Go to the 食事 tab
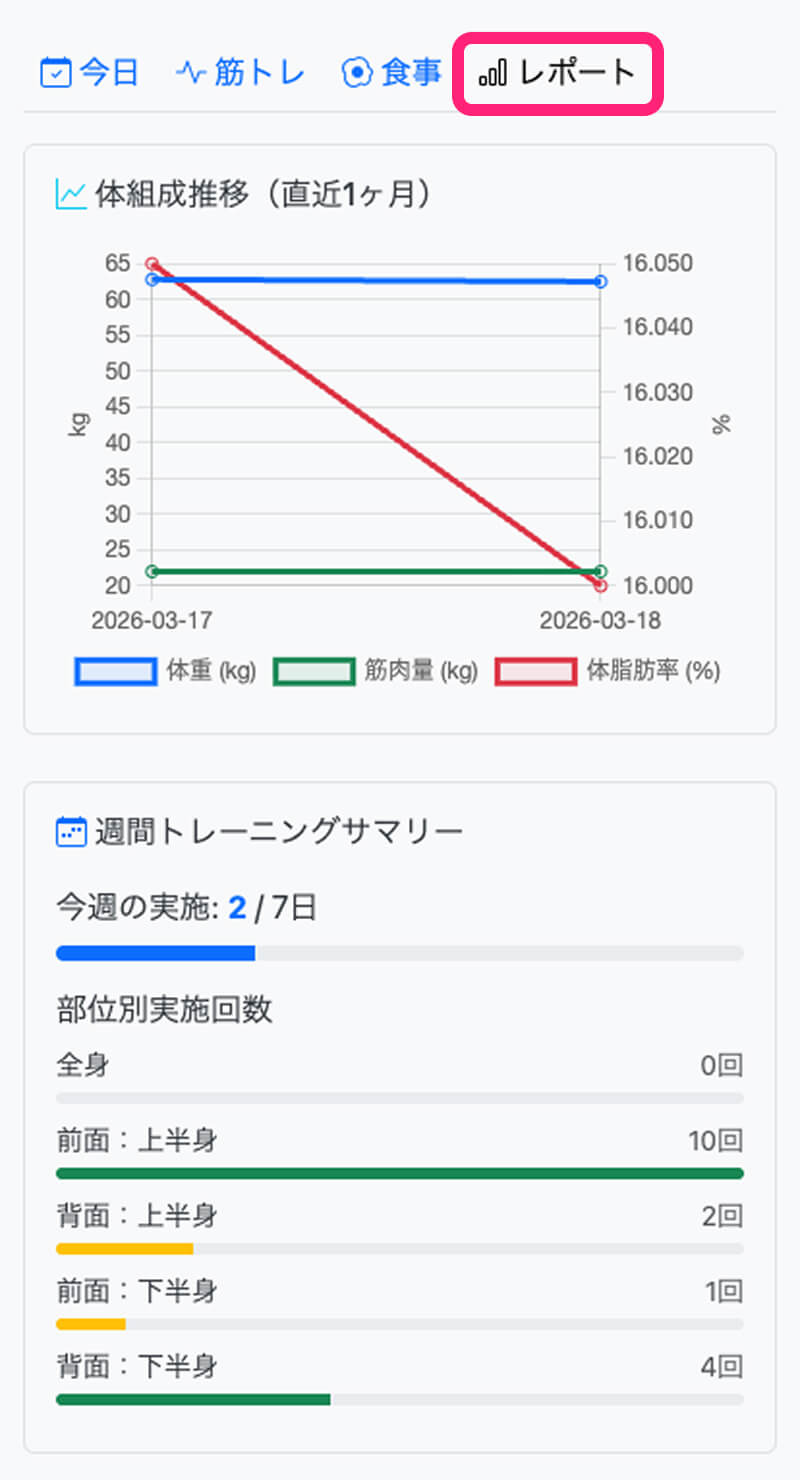The height and width of the screenshot is (1480, 800). tap(391, 73)
